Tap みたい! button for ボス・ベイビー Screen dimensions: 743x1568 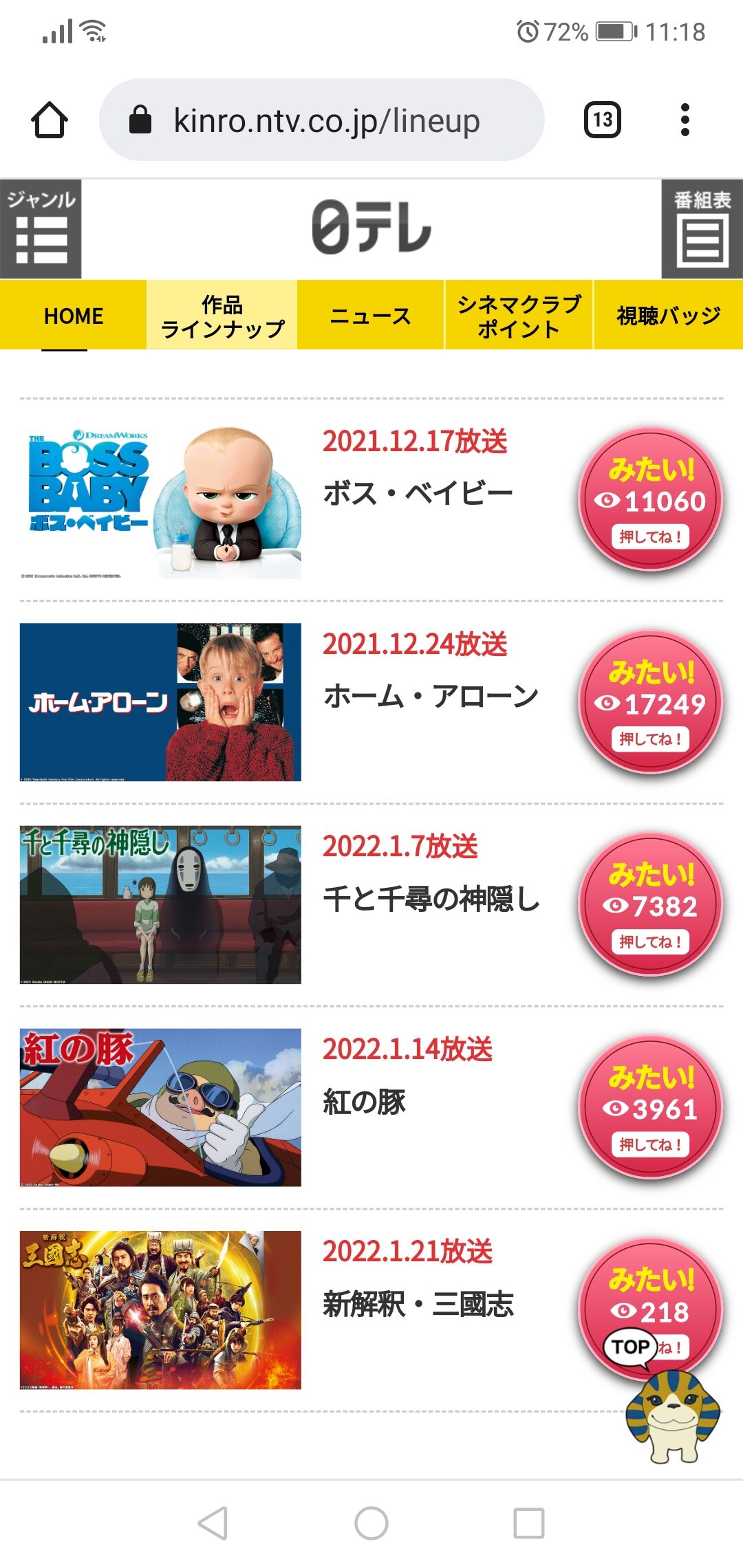point(650,500)
